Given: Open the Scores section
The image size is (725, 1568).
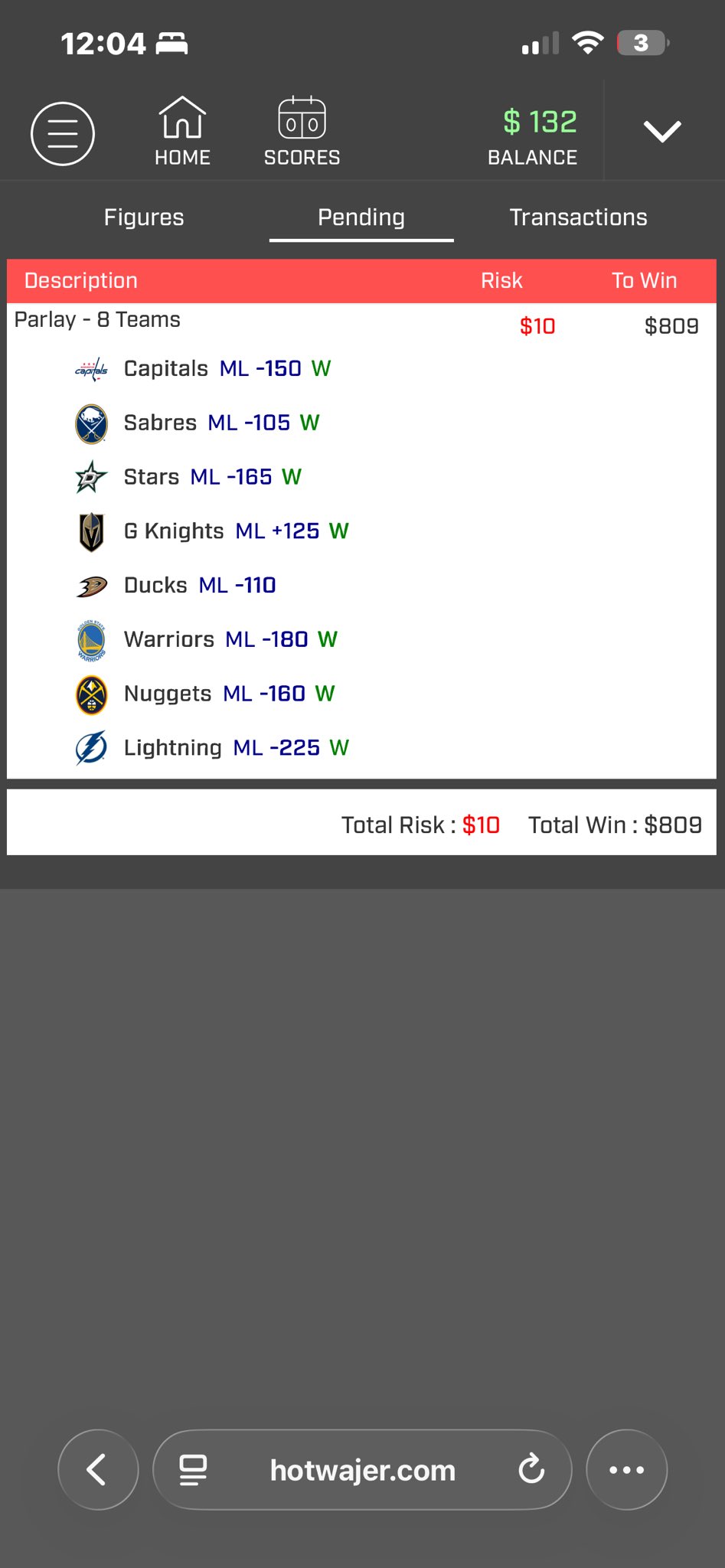Looking at the screenshot, I should 302,132.
